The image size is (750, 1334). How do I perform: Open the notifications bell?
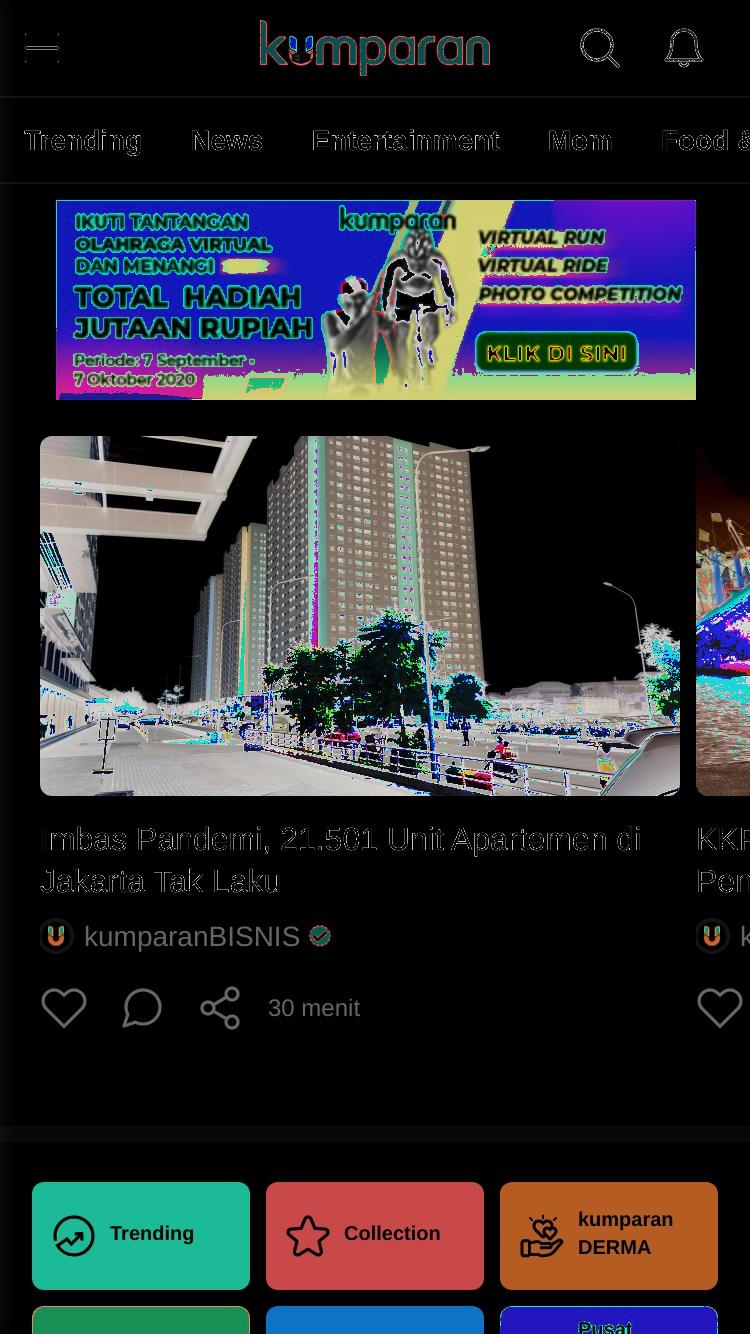pos(684,48)
